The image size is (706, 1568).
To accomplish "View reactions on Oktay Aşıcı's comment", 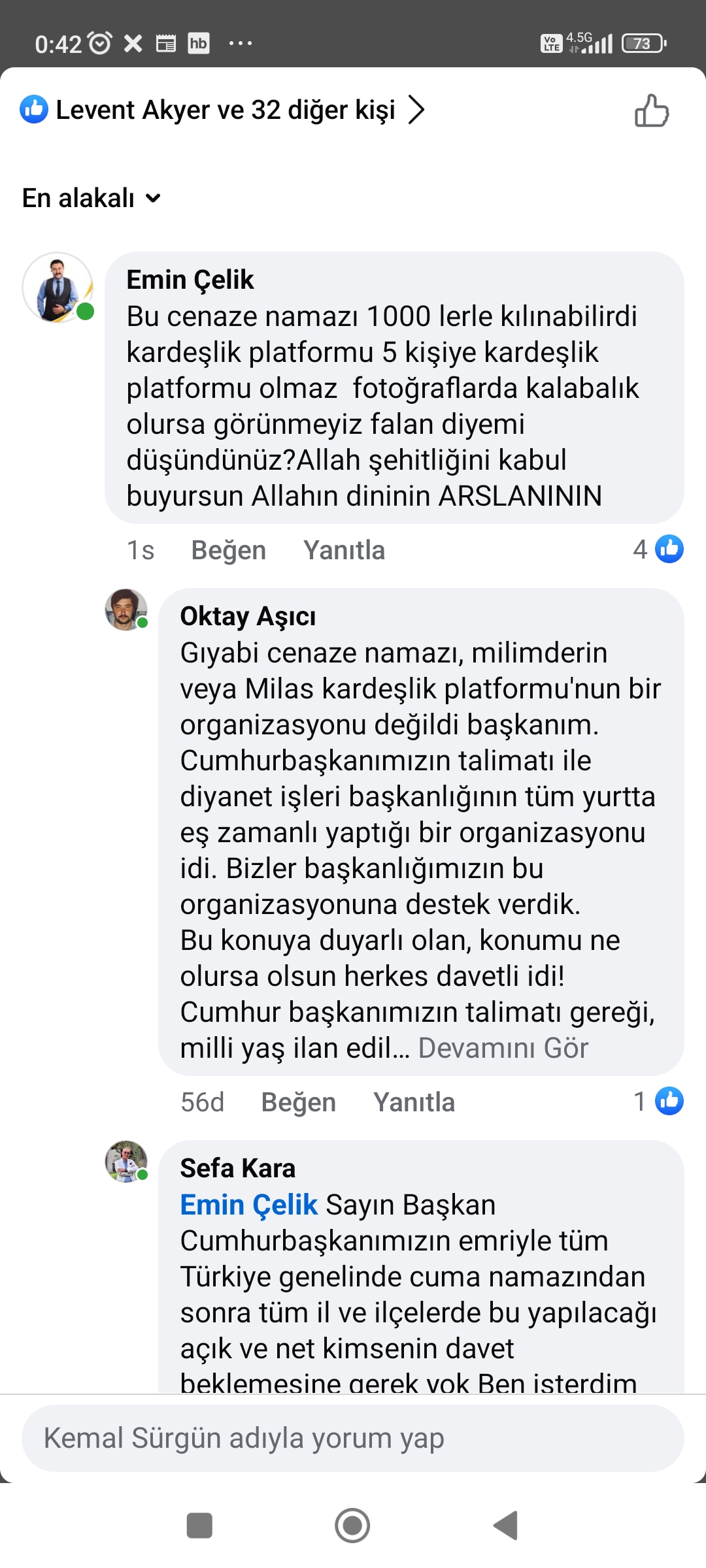I will coord(658,1102).
